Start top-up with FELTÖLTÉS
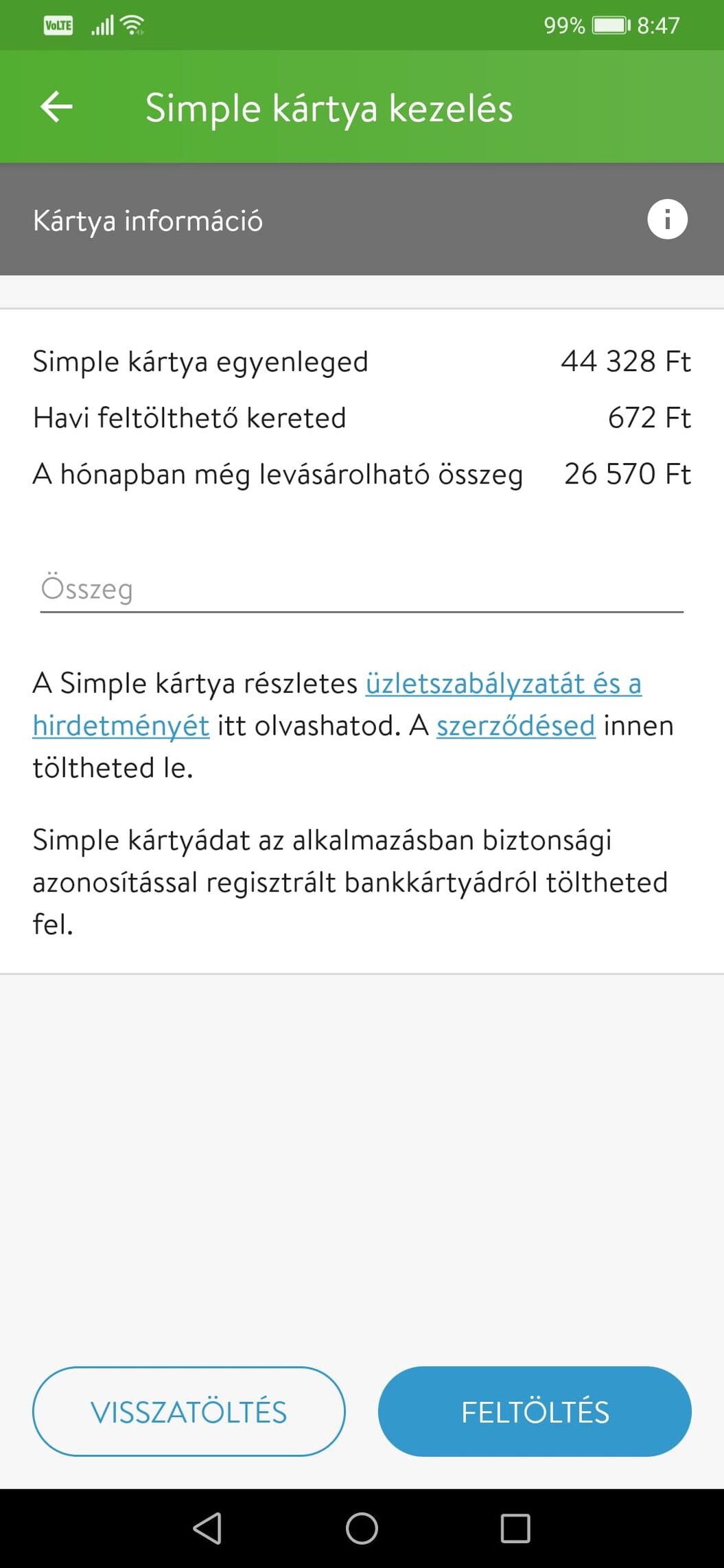The image size is (724, 1568). pos(535,1412)
